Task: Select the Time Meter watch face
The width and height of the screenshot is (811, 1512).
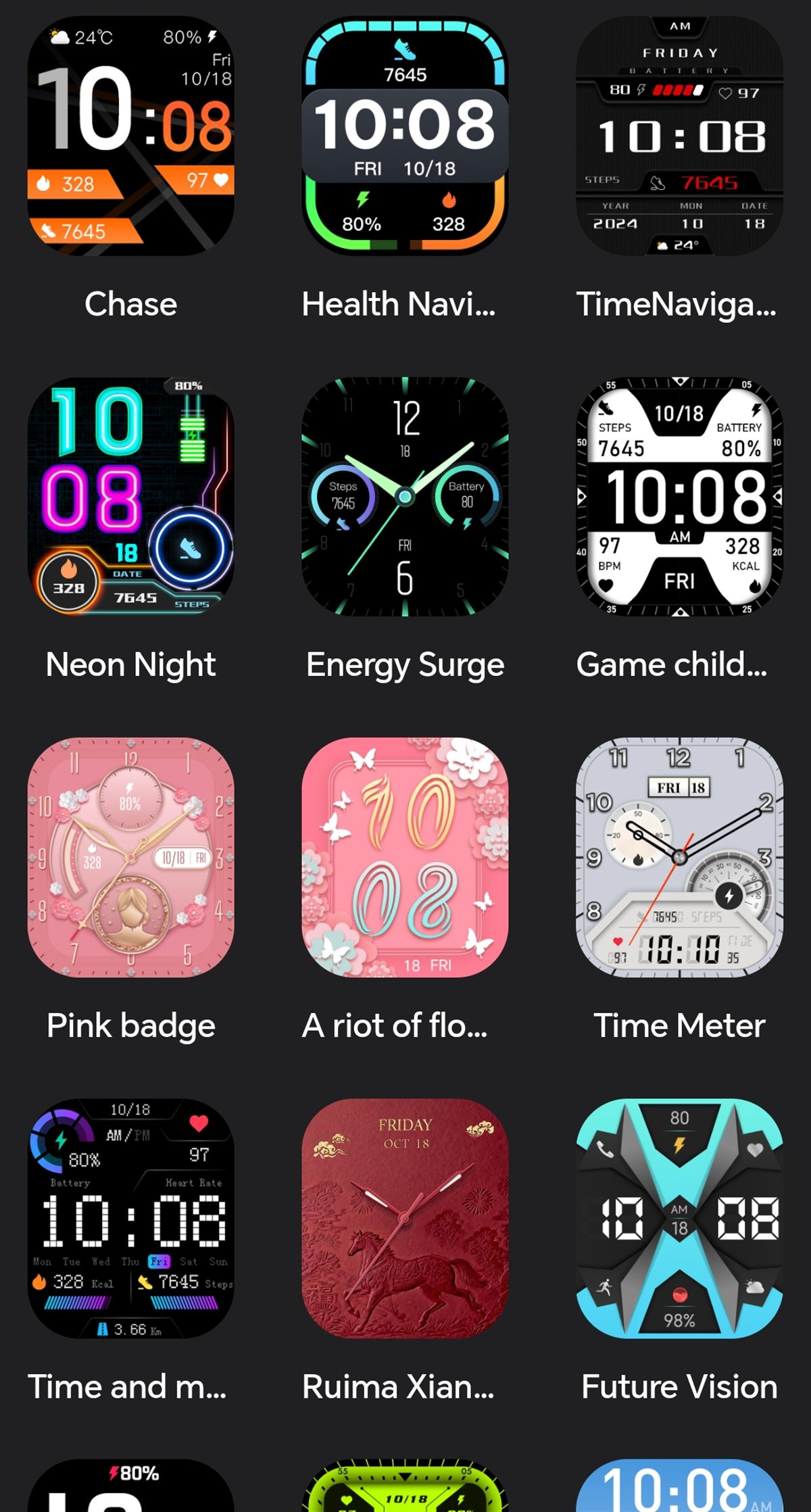Action: click(x=678, y=858)
